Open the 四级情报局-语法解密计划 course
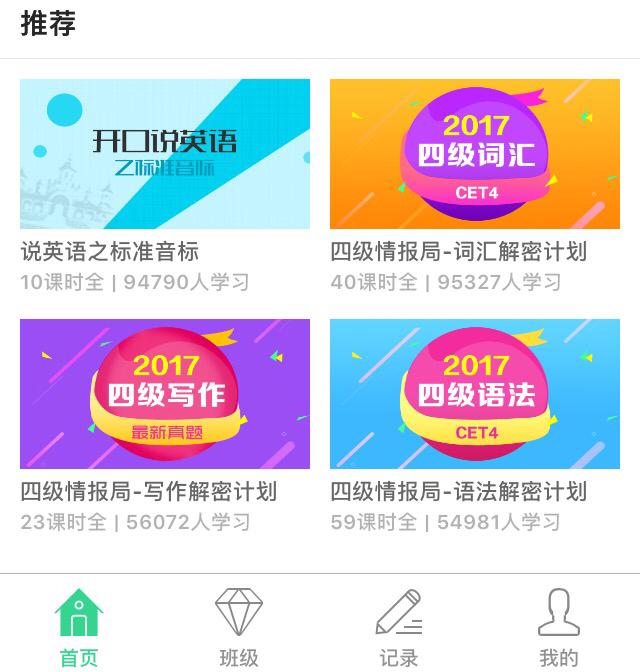 pos(475,394)
